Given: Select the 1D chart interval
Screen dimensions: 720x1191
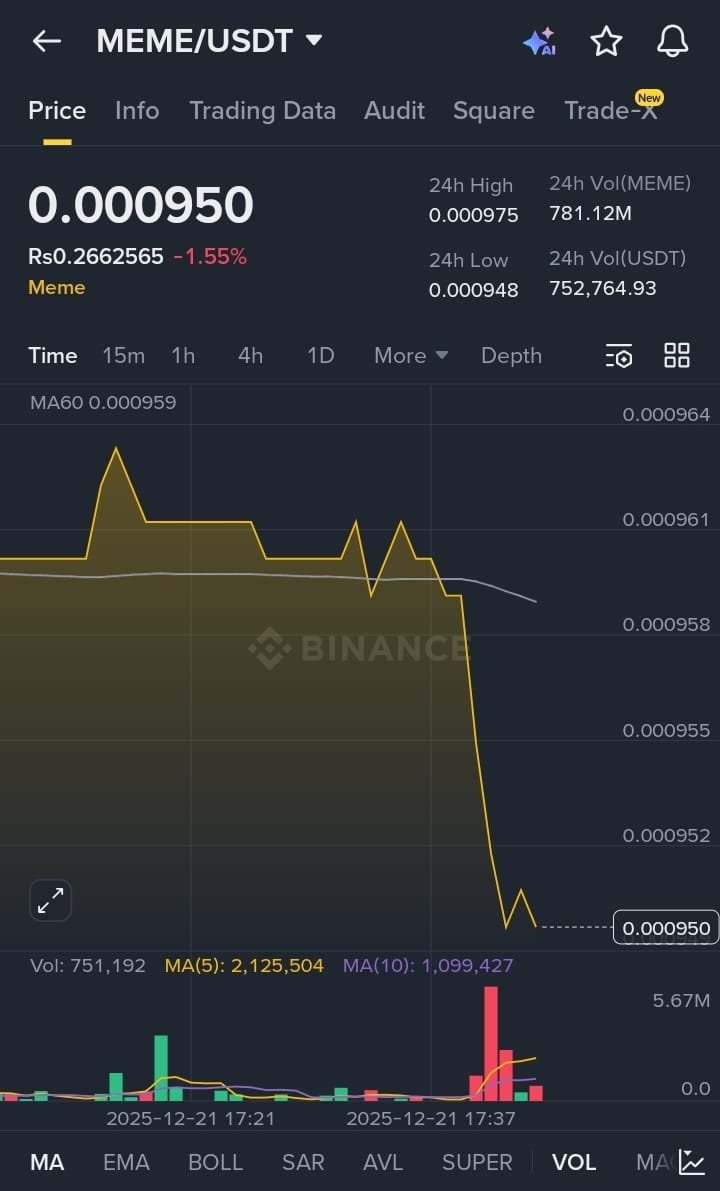Looking at the screenshot, I should (320, 355).
